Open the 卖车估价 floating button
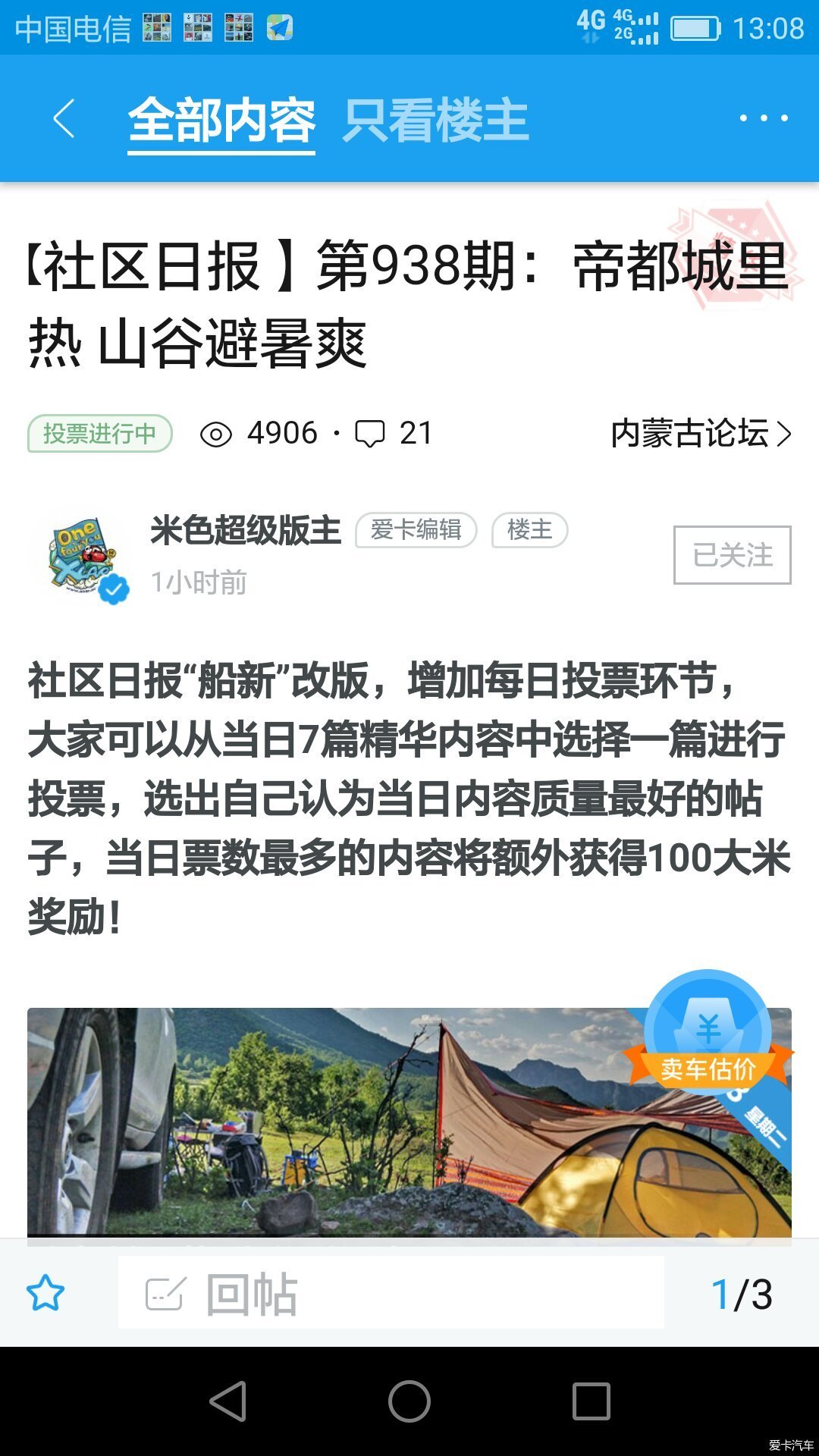819x1456 pixels. (708, 1035)
